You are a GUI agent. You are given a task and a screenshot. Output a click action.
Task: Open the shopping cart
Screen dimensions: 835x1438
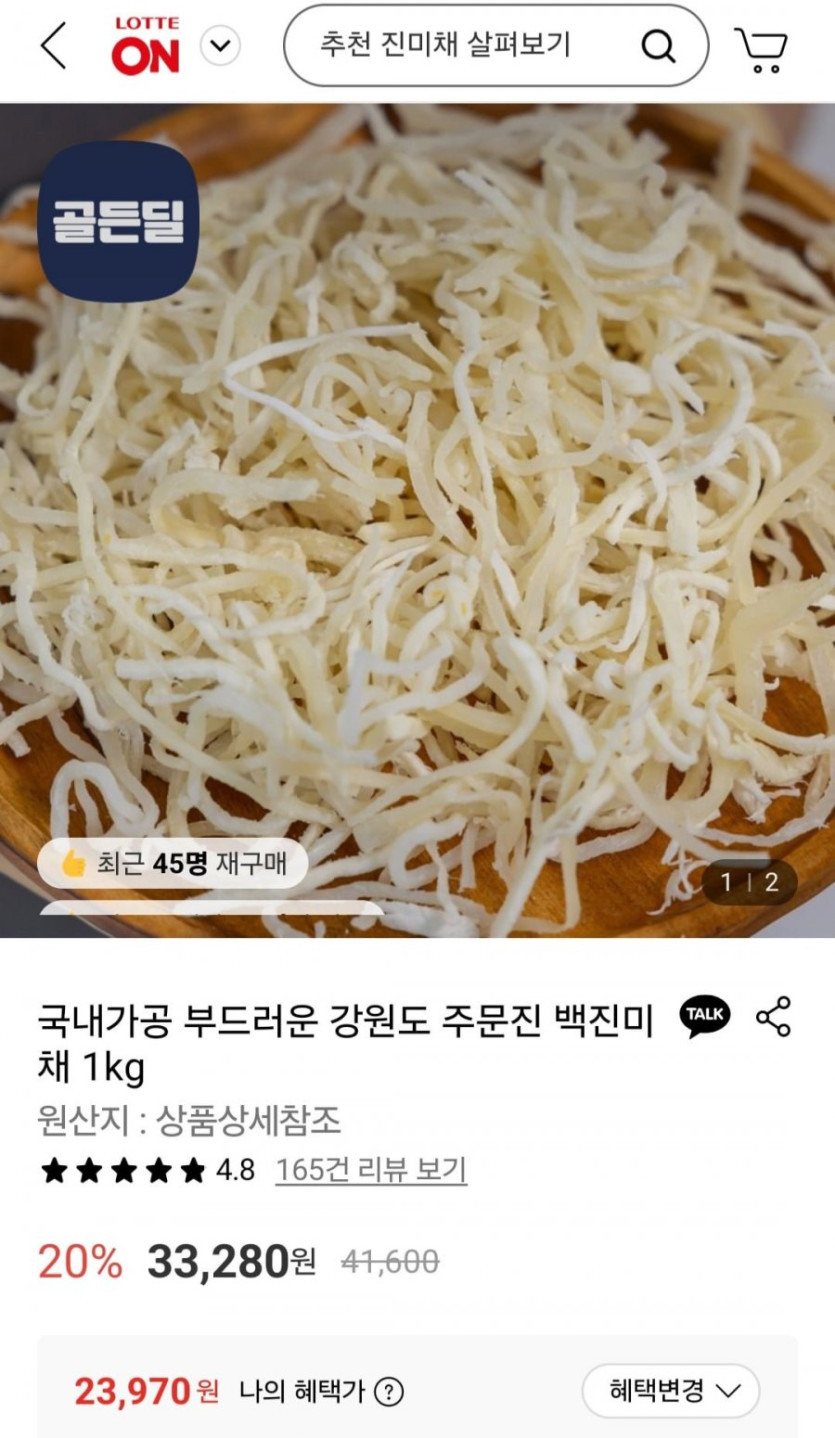click(762, 48)
